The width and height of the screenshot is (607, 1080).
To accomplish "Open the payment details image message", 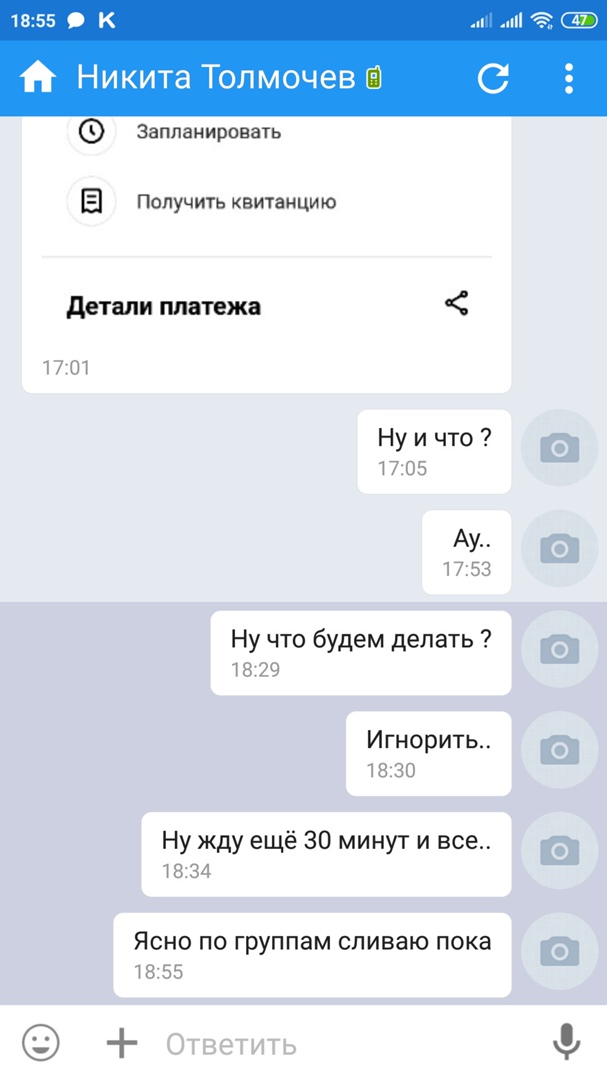I will point(266,250).
